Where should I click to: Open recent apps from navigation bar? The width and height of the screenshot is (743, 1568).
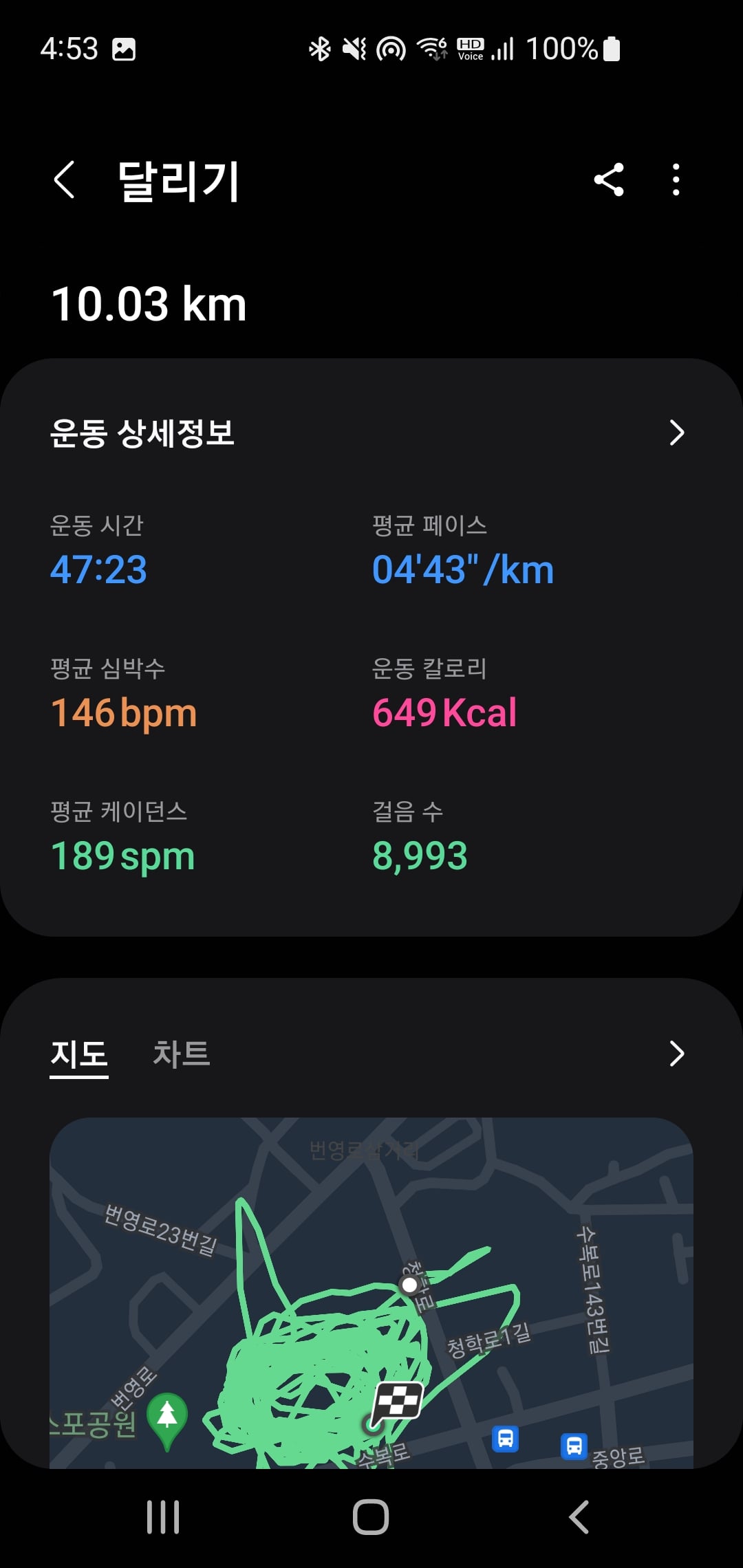163,1516
